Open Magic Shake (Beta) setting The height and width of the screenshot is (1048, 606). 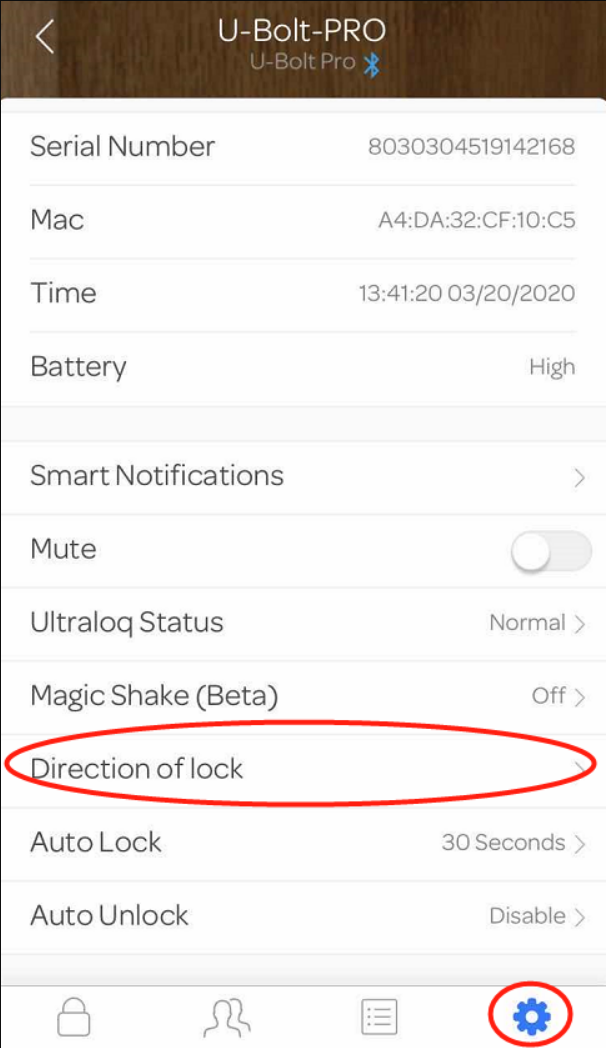coord(302,696)
